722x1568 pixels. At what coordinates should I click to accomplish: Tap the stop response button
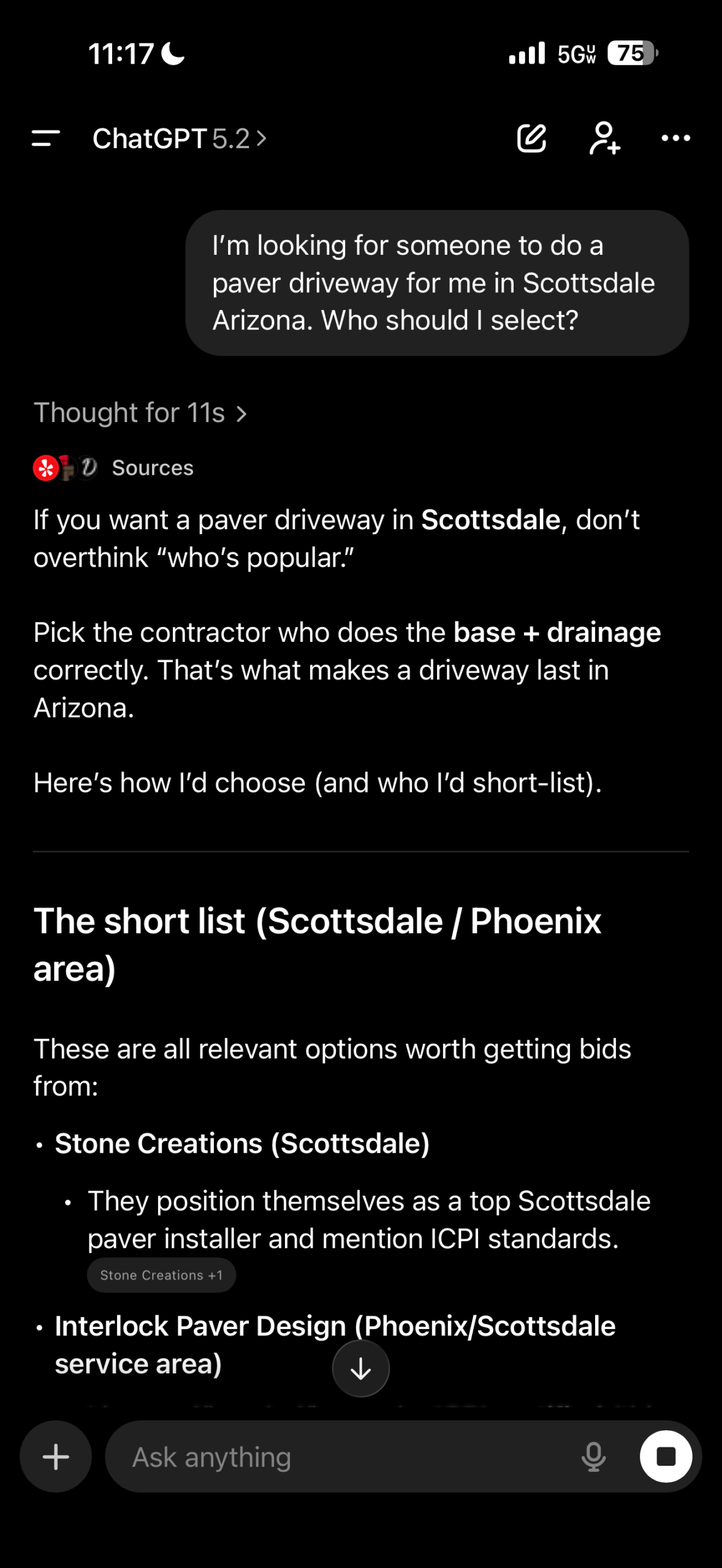point(666,1457)
